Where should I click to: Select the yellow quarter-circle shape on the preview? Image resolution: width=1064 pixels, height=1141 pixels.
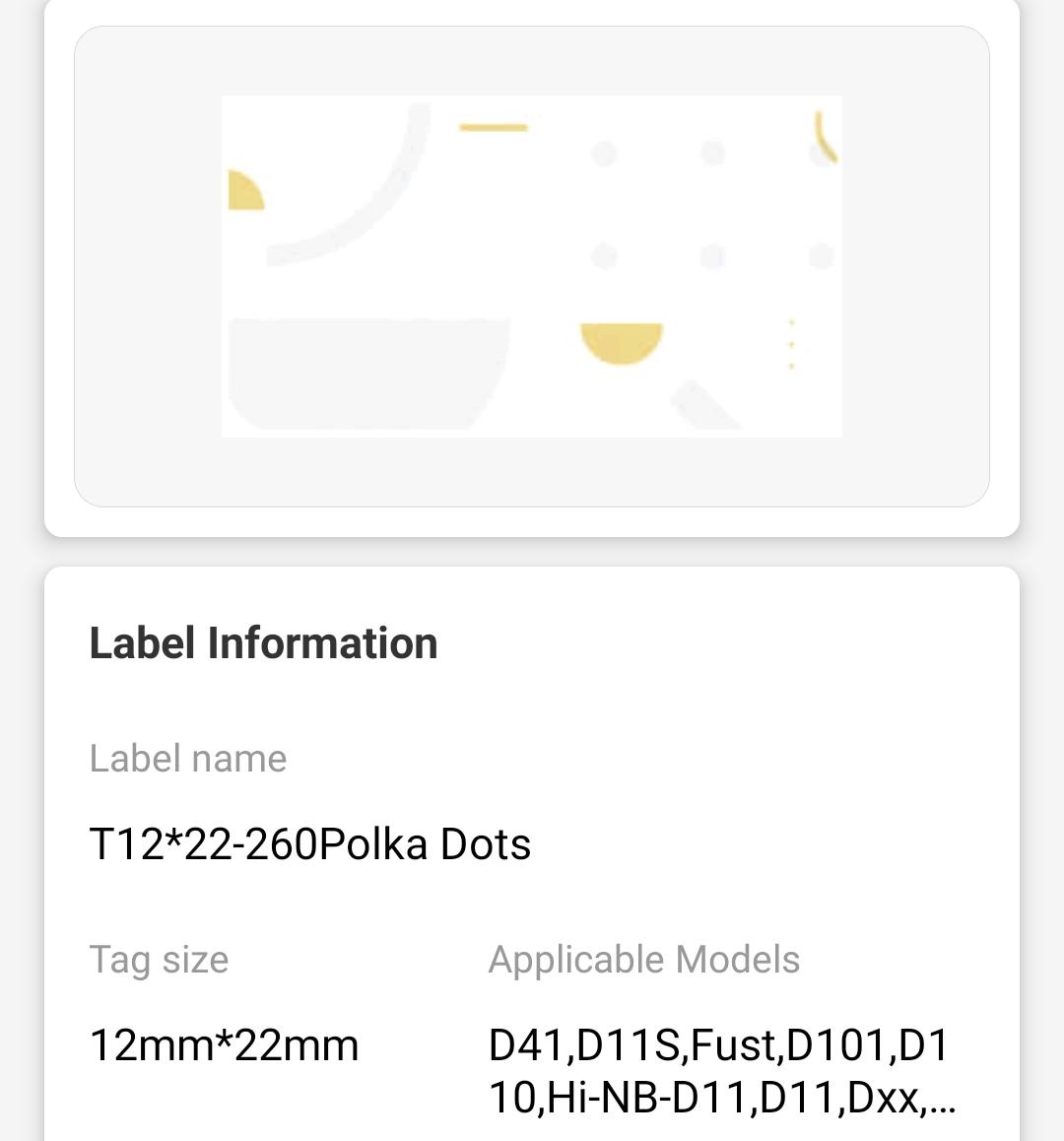point(239,192)
